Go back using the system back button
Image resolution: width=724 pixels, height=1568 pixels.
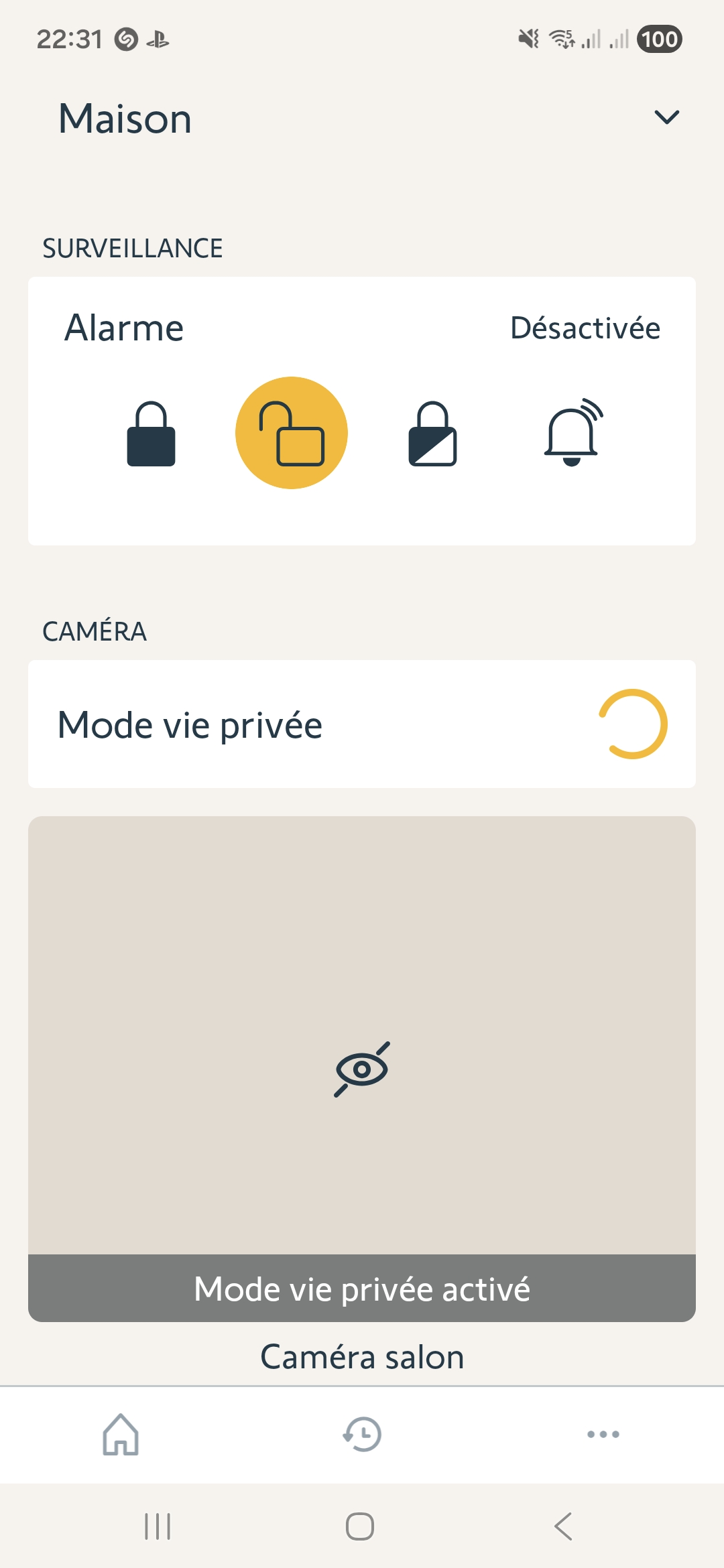pyautogui.click(x=563, y=1526)
